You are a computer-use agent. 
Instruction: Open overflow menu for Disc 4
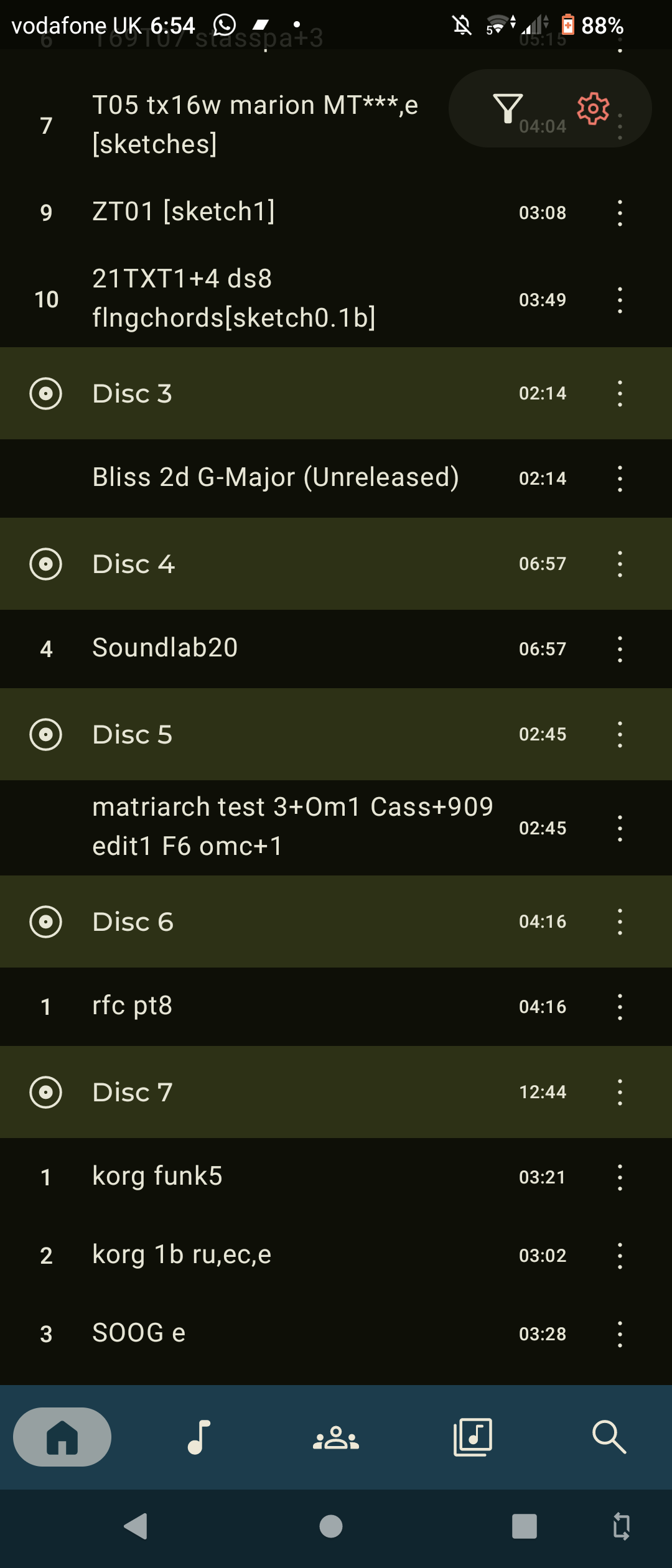(x=620, y=564)
